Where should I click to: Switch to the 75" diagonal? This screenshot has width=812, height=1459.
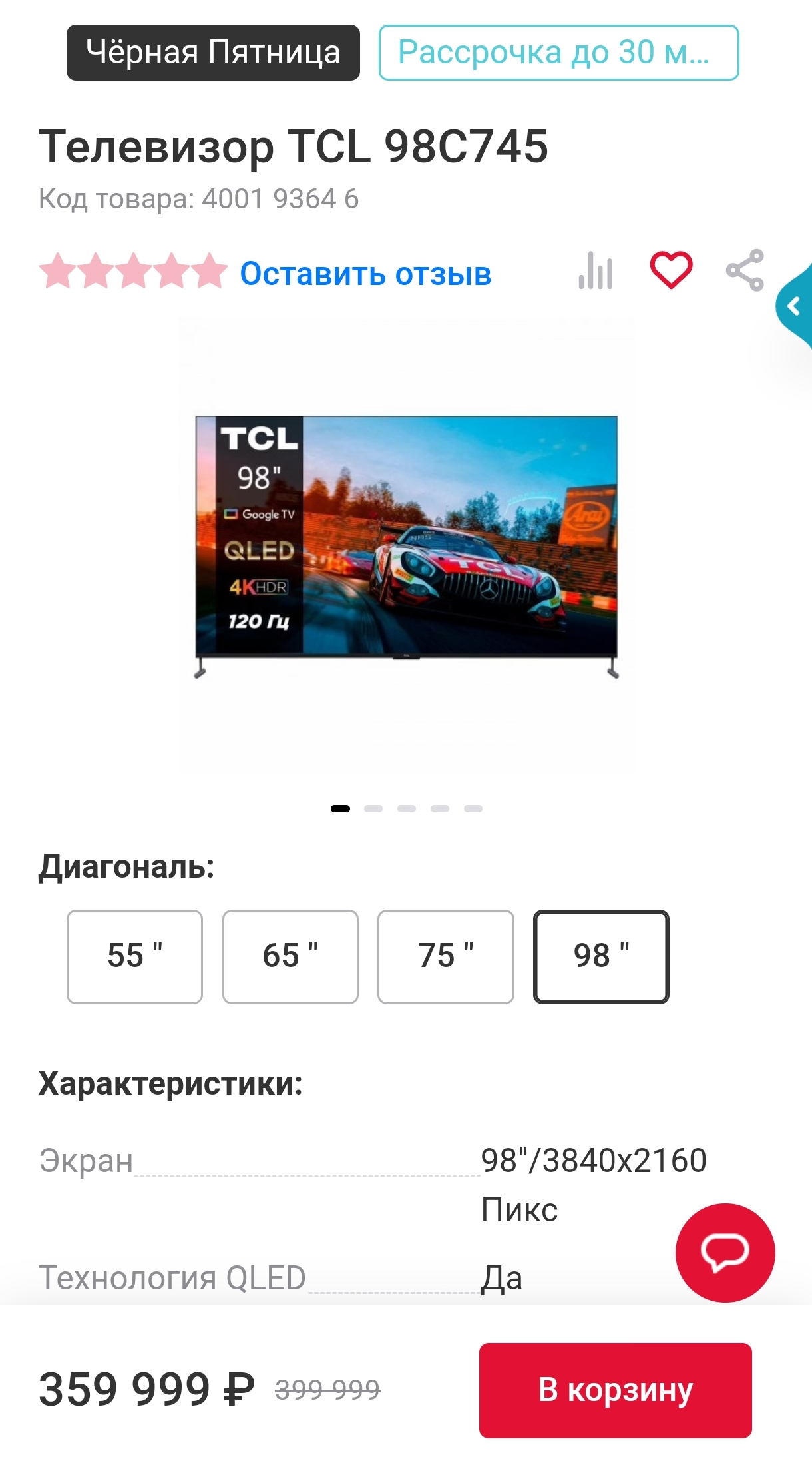point(445,956)
